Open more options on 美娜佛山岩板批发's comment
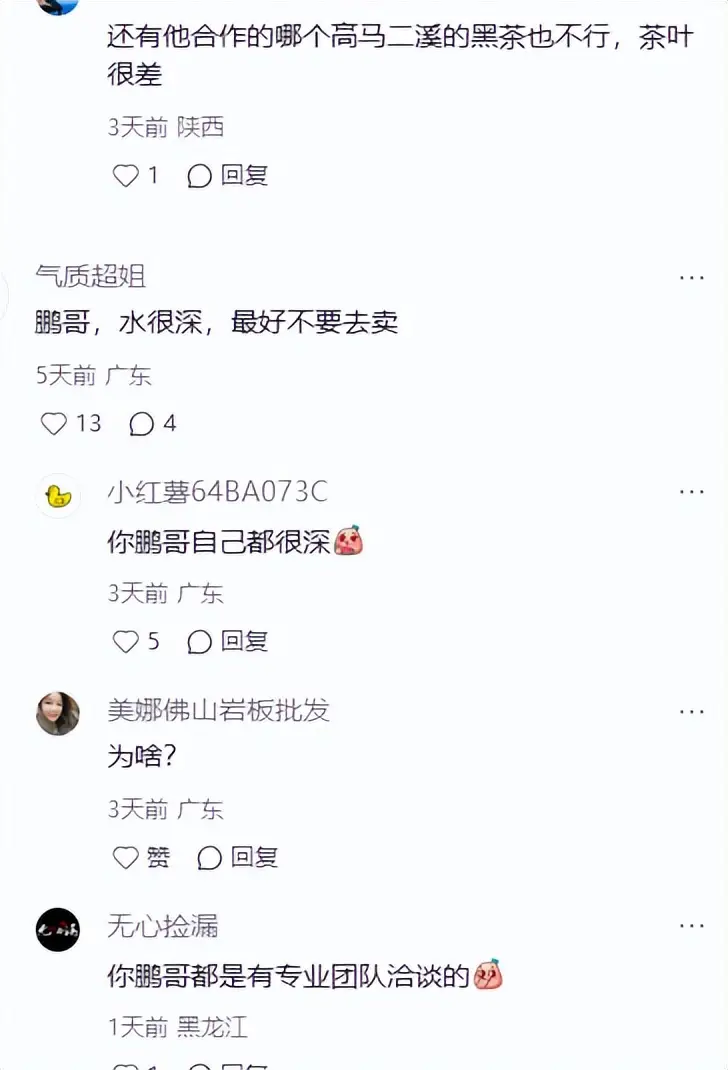This screenshot has height=1070, width=728. pos(692,710)
